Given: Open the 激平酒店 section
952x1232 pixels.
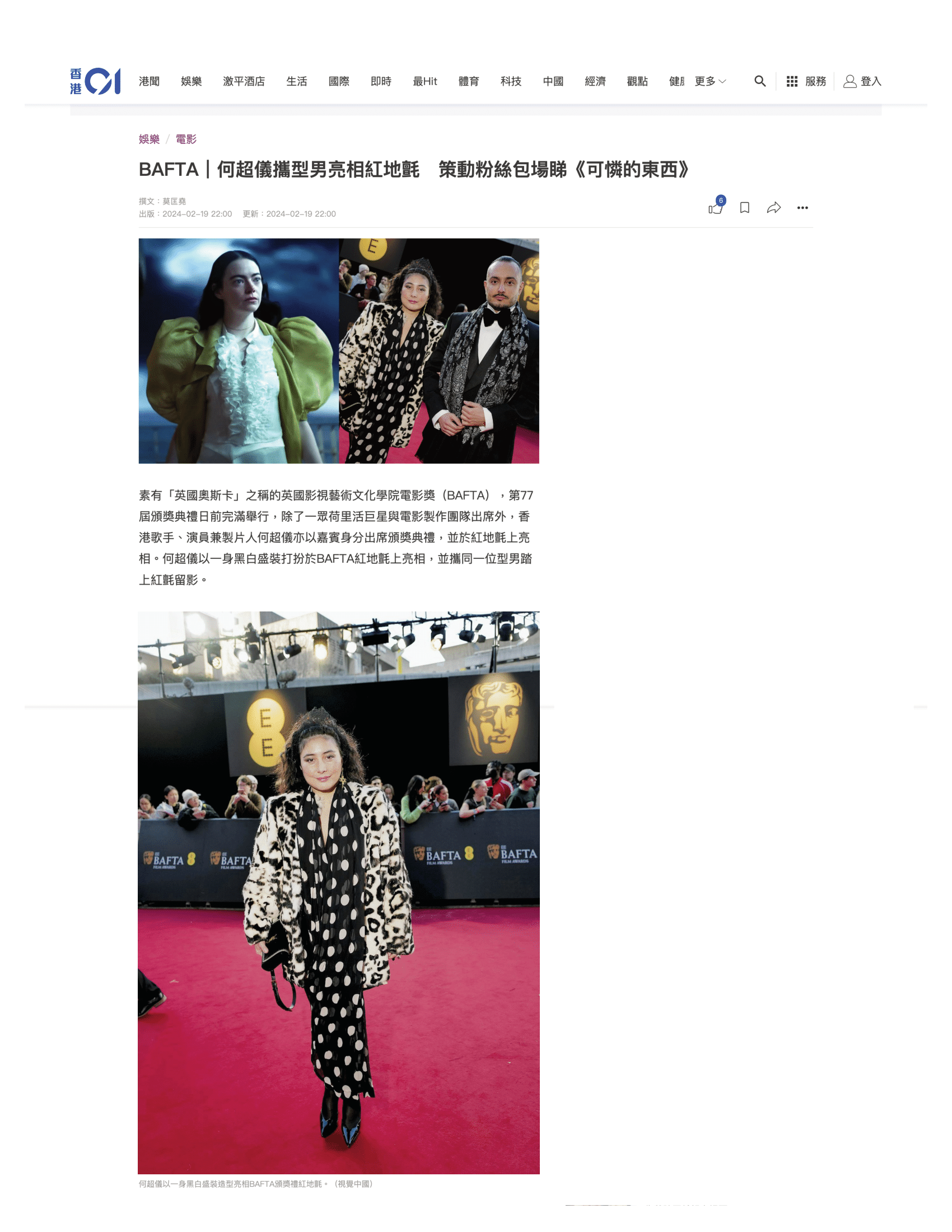Looking at the screenshot, I should point(244,81).
